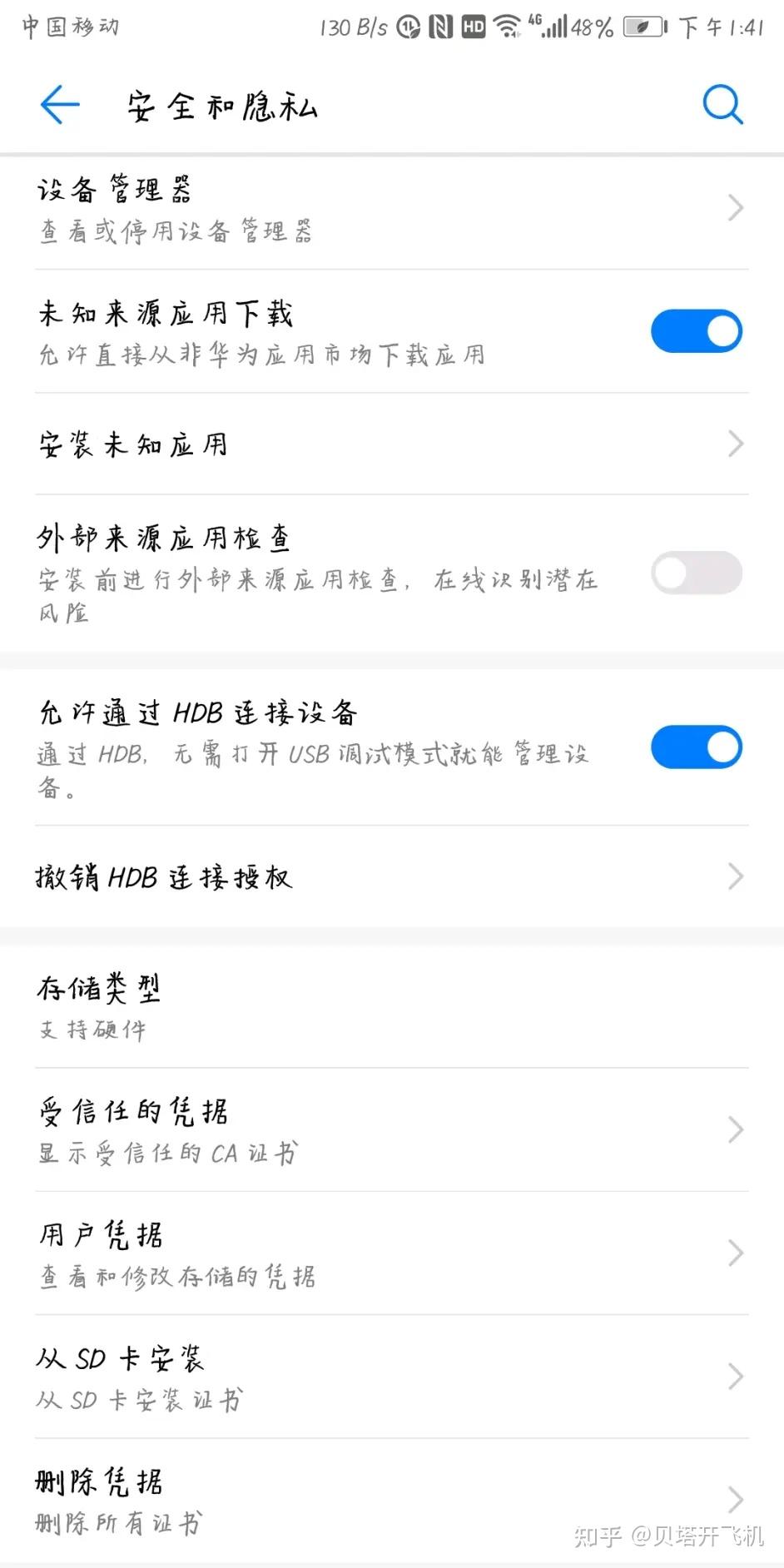Turn off 未知来源应用下载 switch

[696, 331]
